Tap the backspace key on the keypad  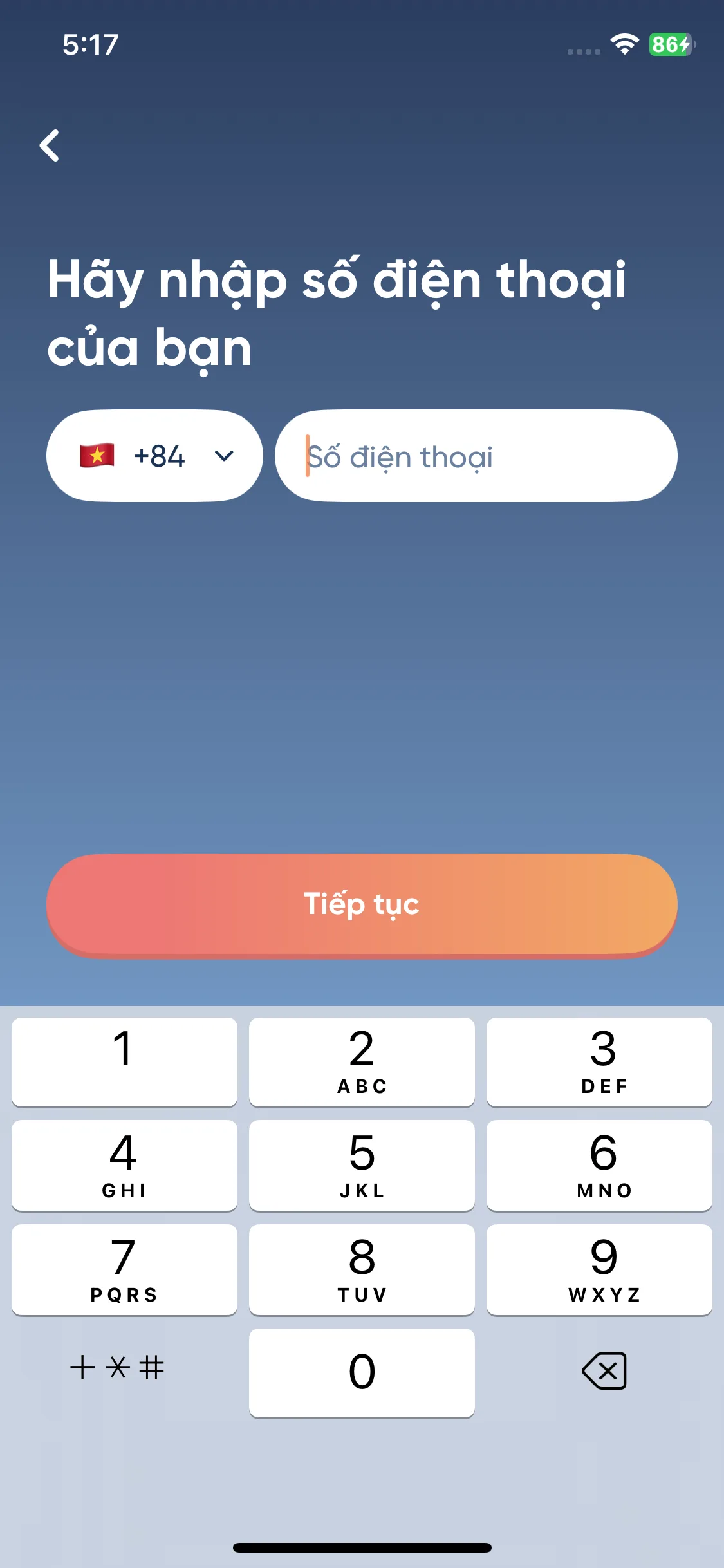(604, 1370)
